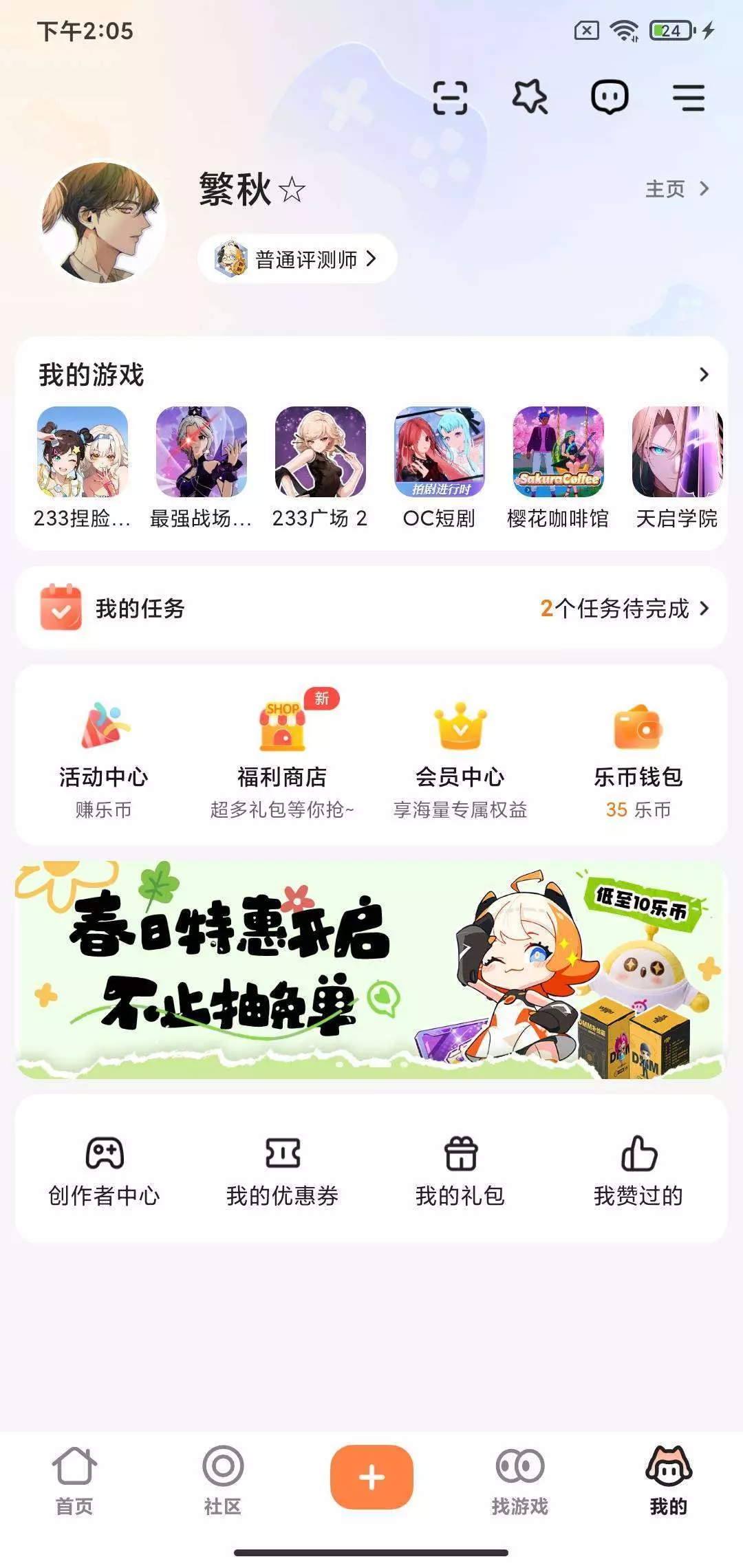Go to 主页 profile page
The width and height of the screenshot is (743, 1568).
676,189
